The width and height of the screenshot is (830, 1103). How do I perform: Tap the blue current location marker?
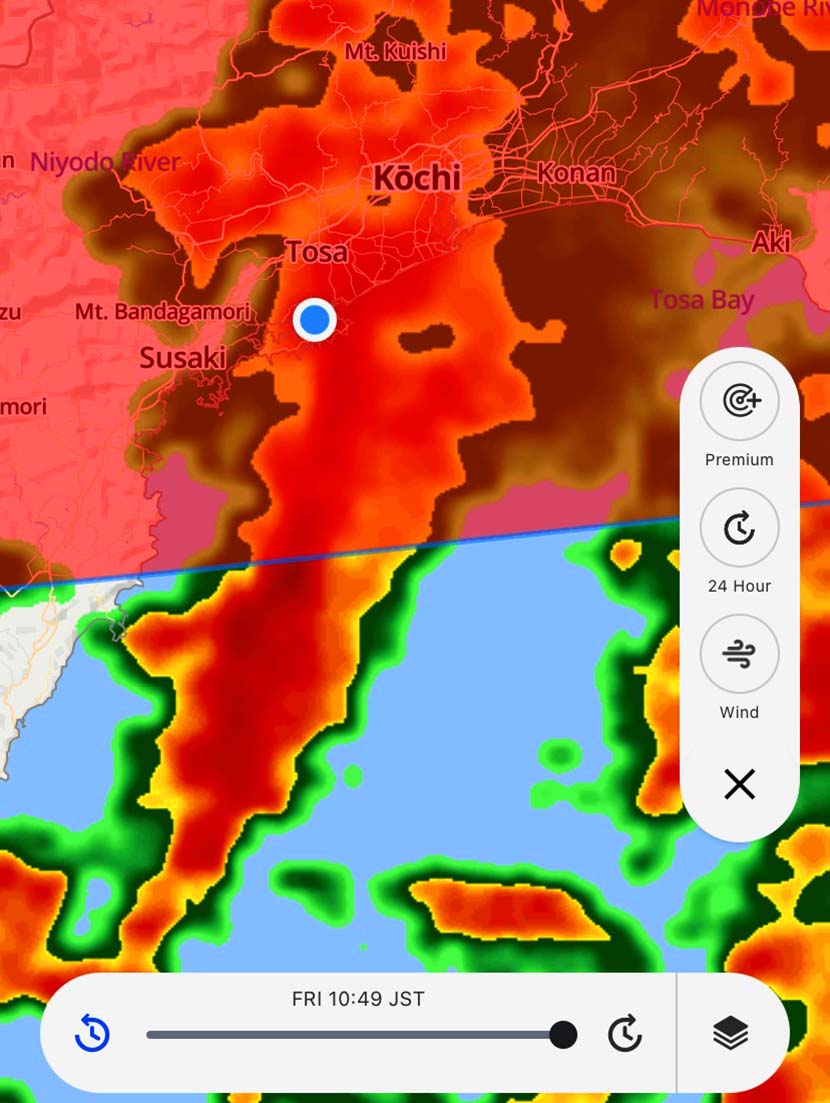315,320
